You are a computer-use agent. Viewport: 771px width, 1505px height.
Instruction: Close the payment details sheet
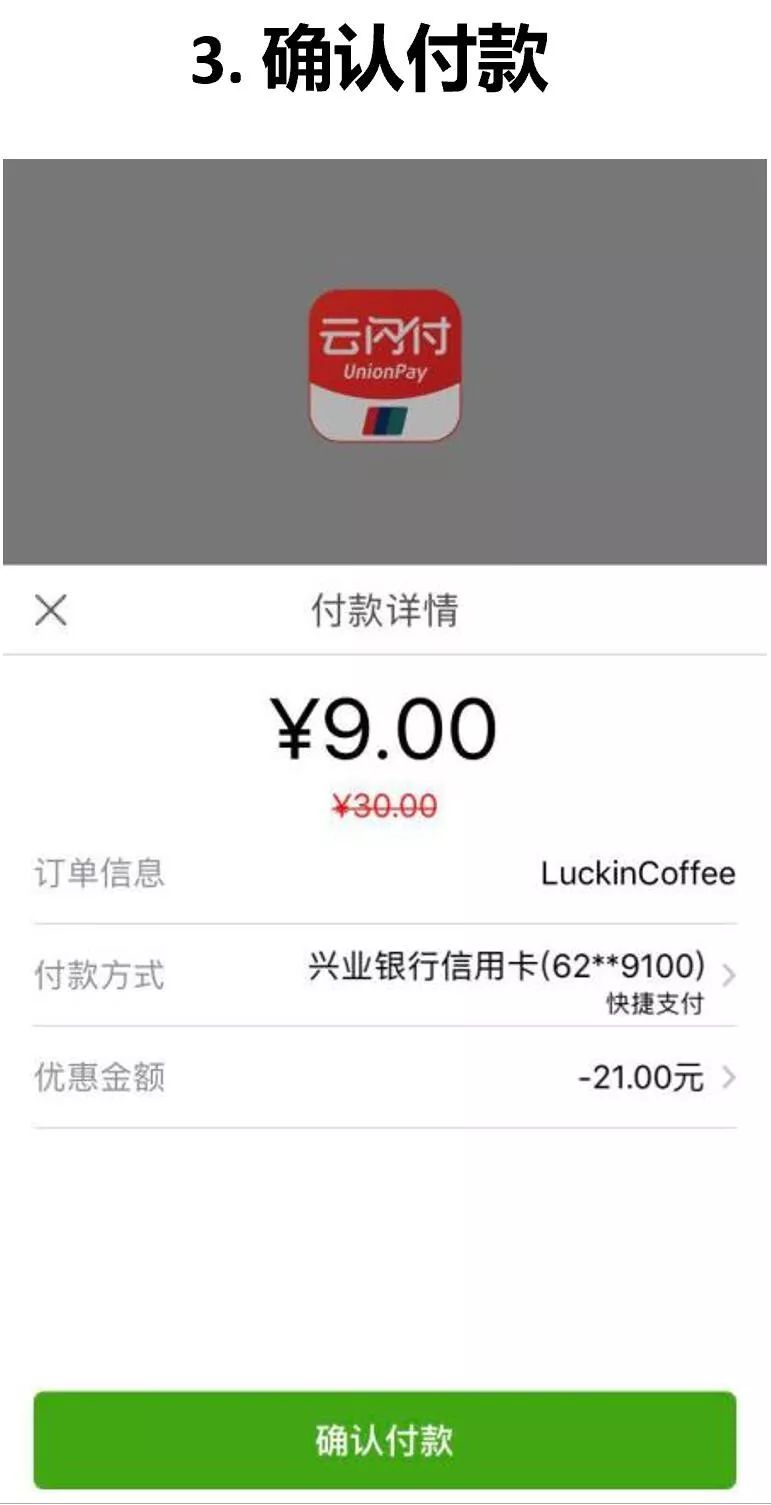pyautogui.click(x=50, y=609)
